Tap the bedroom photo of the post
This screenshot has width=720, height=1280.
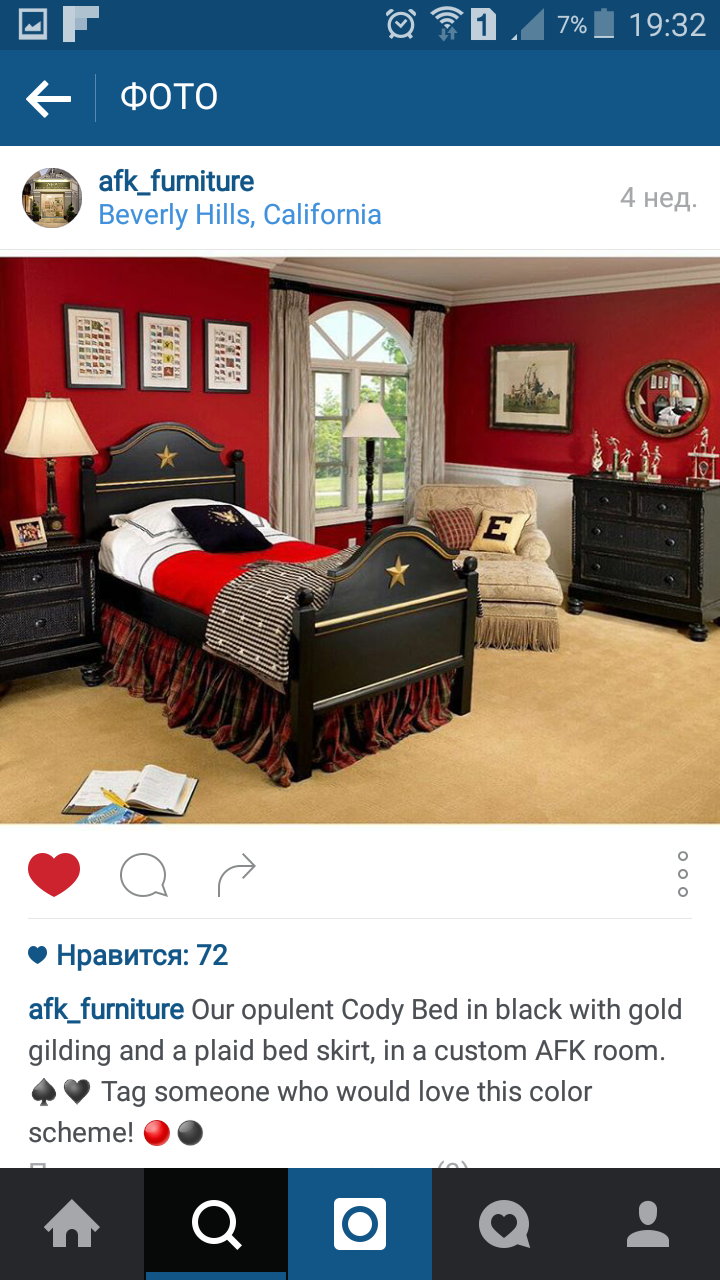[x=360, y=540]
